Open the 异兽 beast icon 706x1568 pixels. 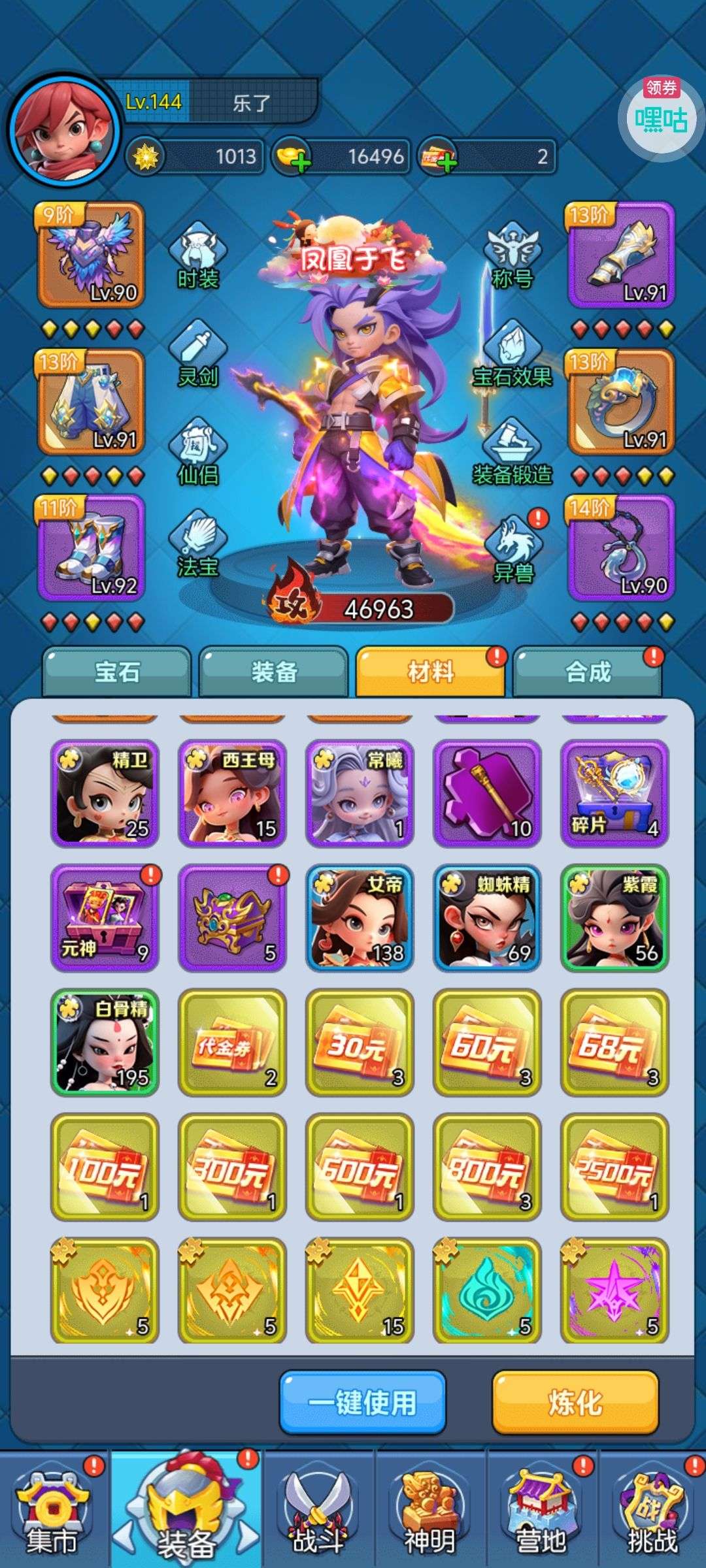[x=513, y=549]
